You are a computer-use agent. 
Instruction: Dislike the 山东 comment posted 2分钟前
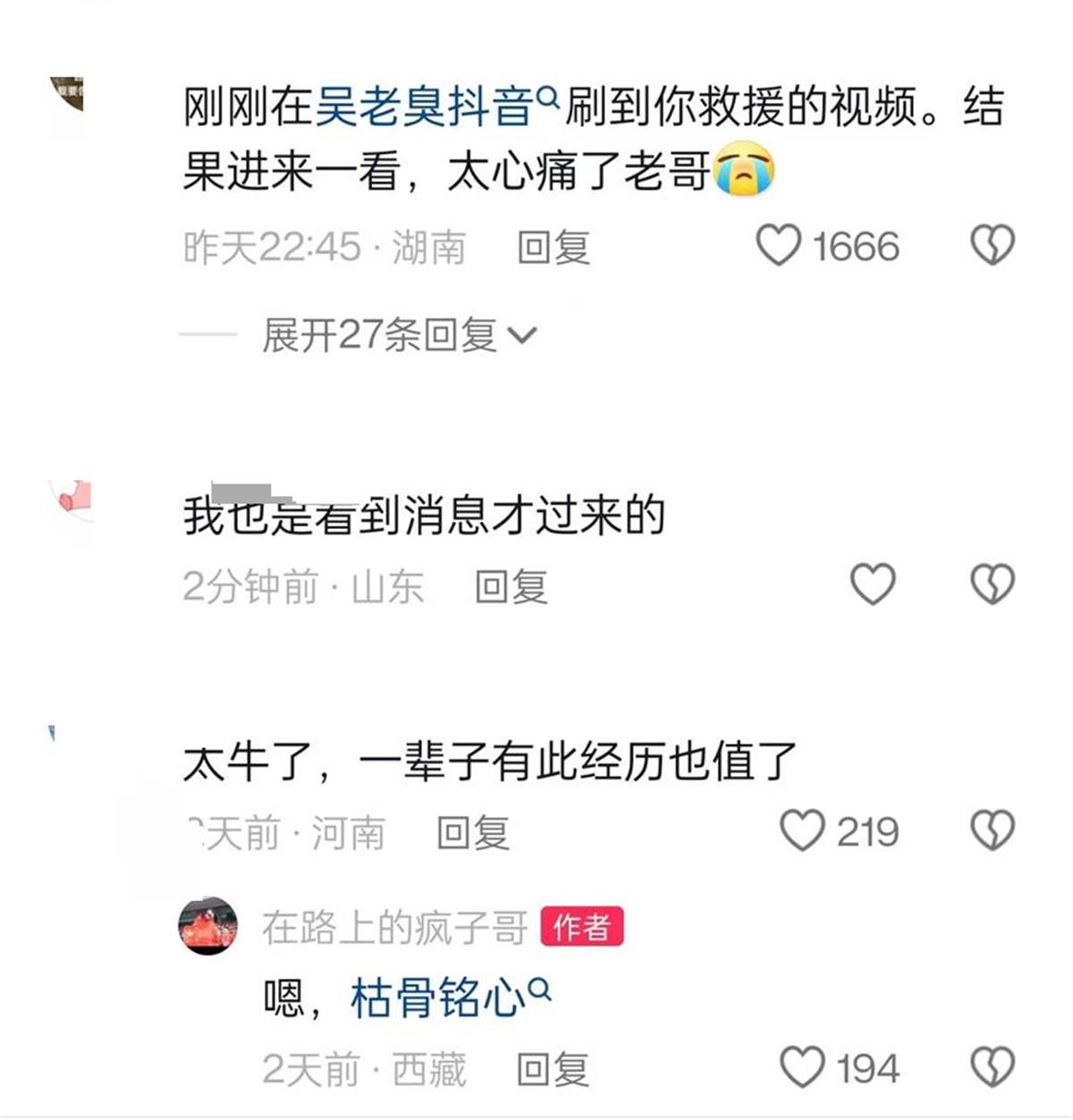click(993, 585)
